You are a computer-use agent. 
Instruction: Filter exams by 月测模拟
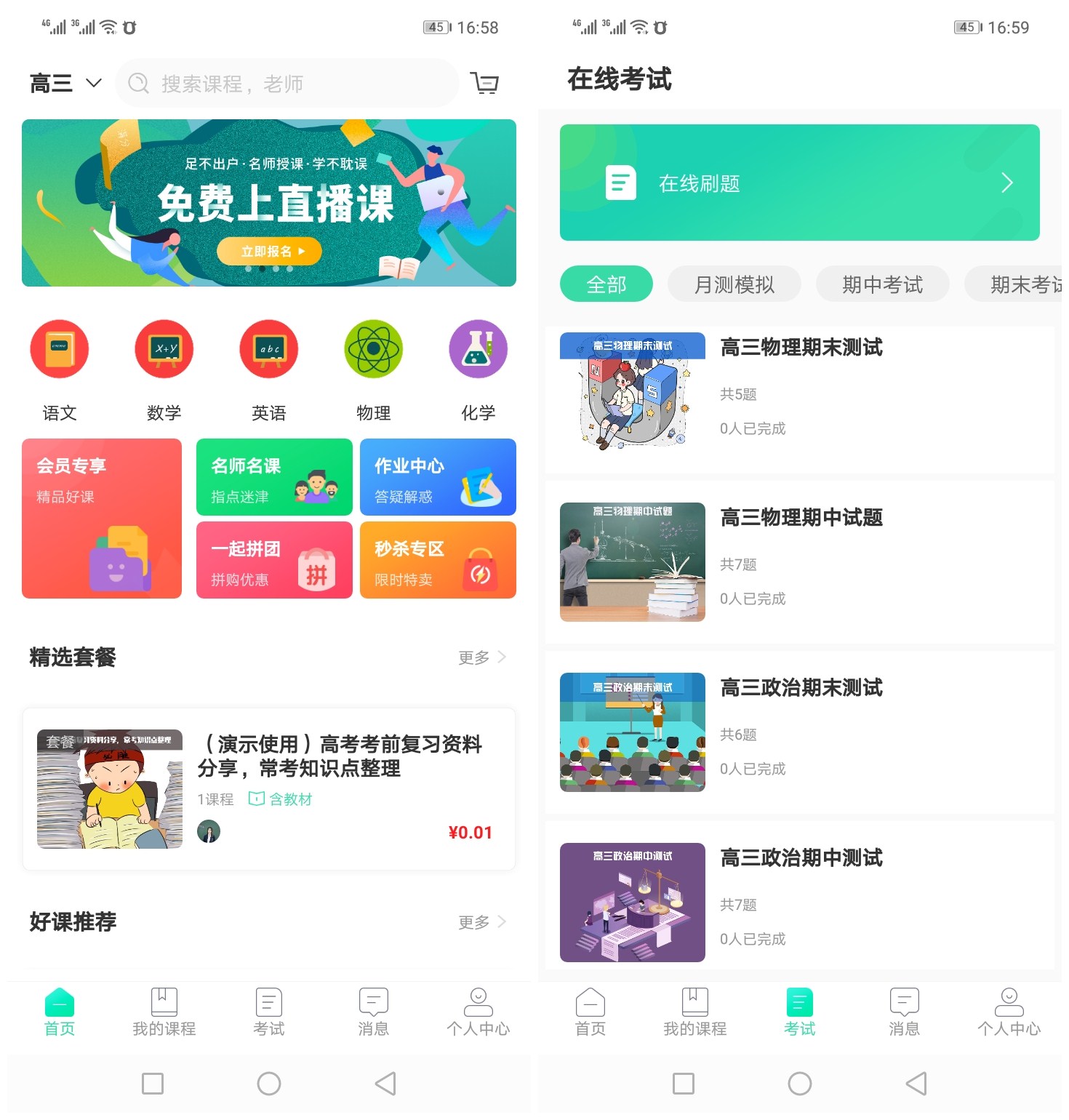[x=734, y=284]
